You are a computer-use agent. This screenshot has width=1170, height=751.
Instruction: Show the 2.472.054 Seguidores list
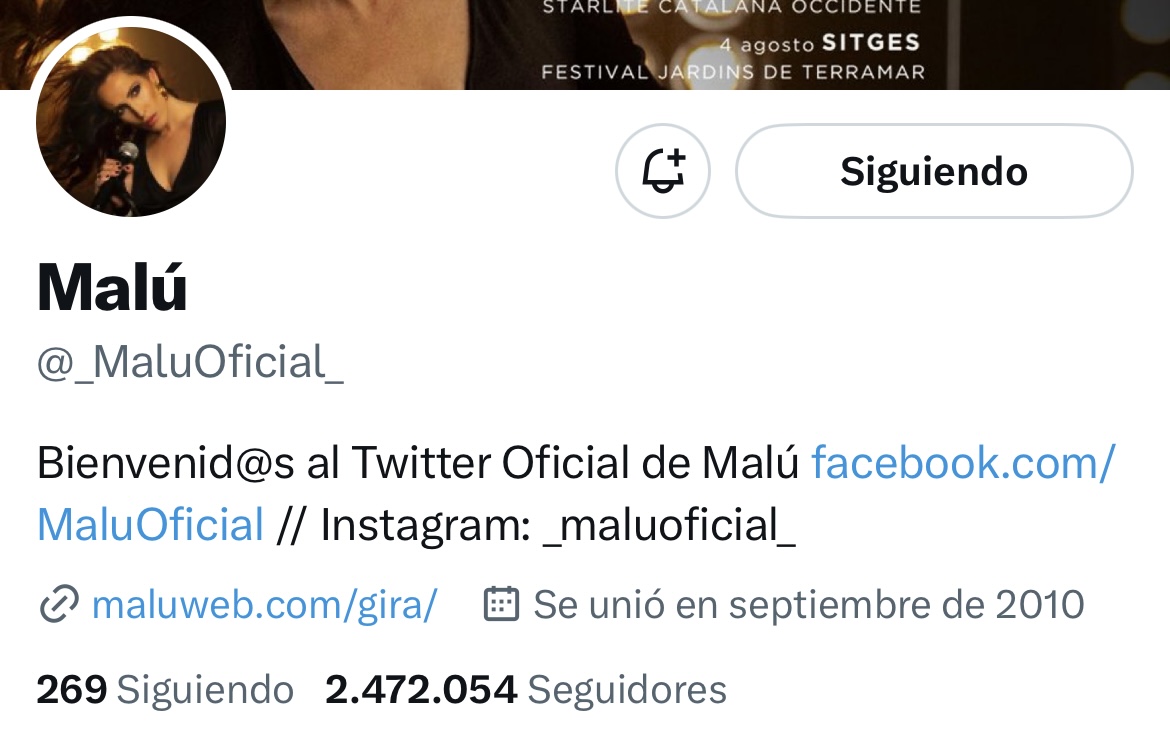click(x=525, y=690)
